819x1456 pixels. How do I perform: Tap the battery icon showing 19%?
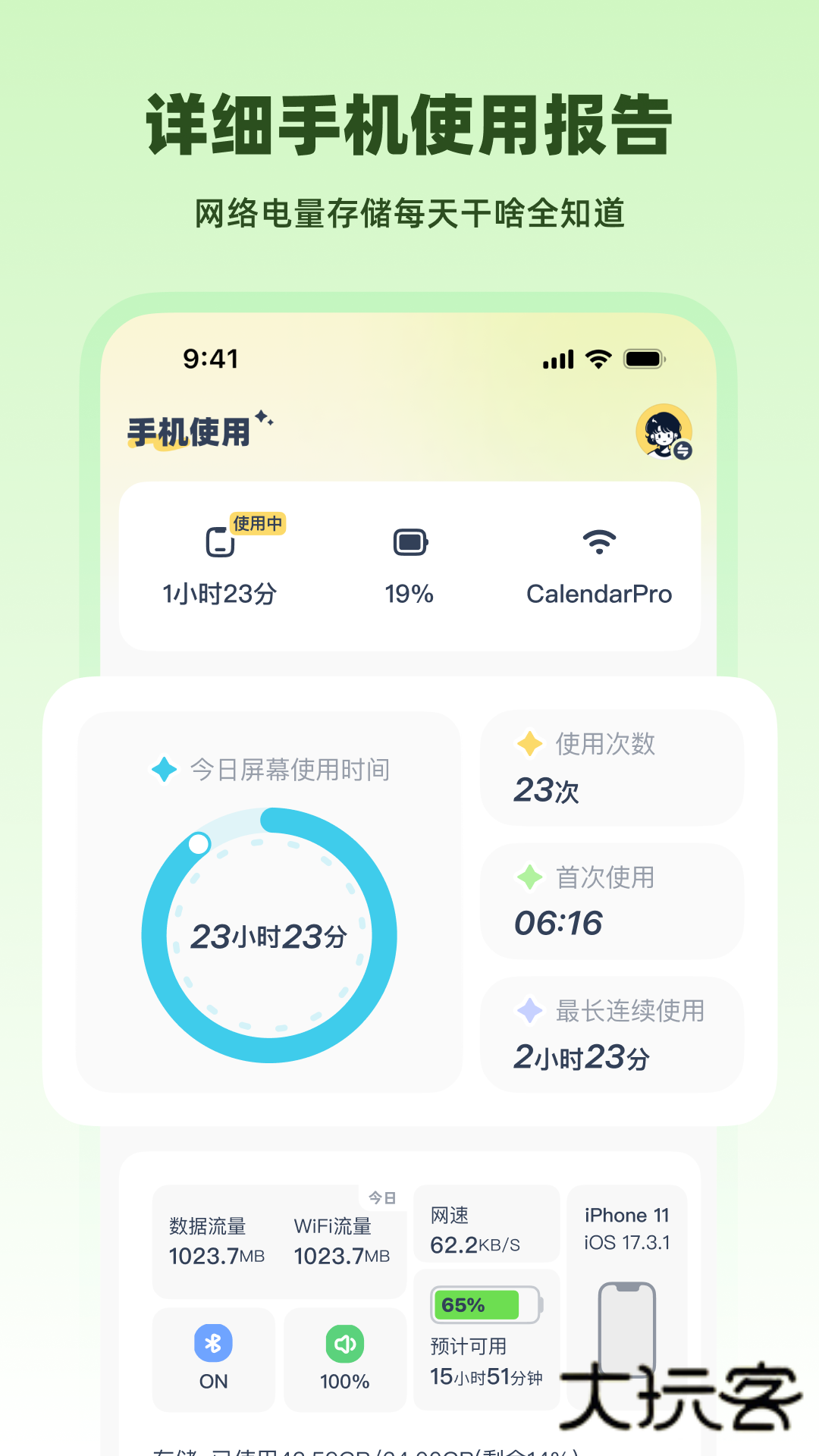coord(409,540)
